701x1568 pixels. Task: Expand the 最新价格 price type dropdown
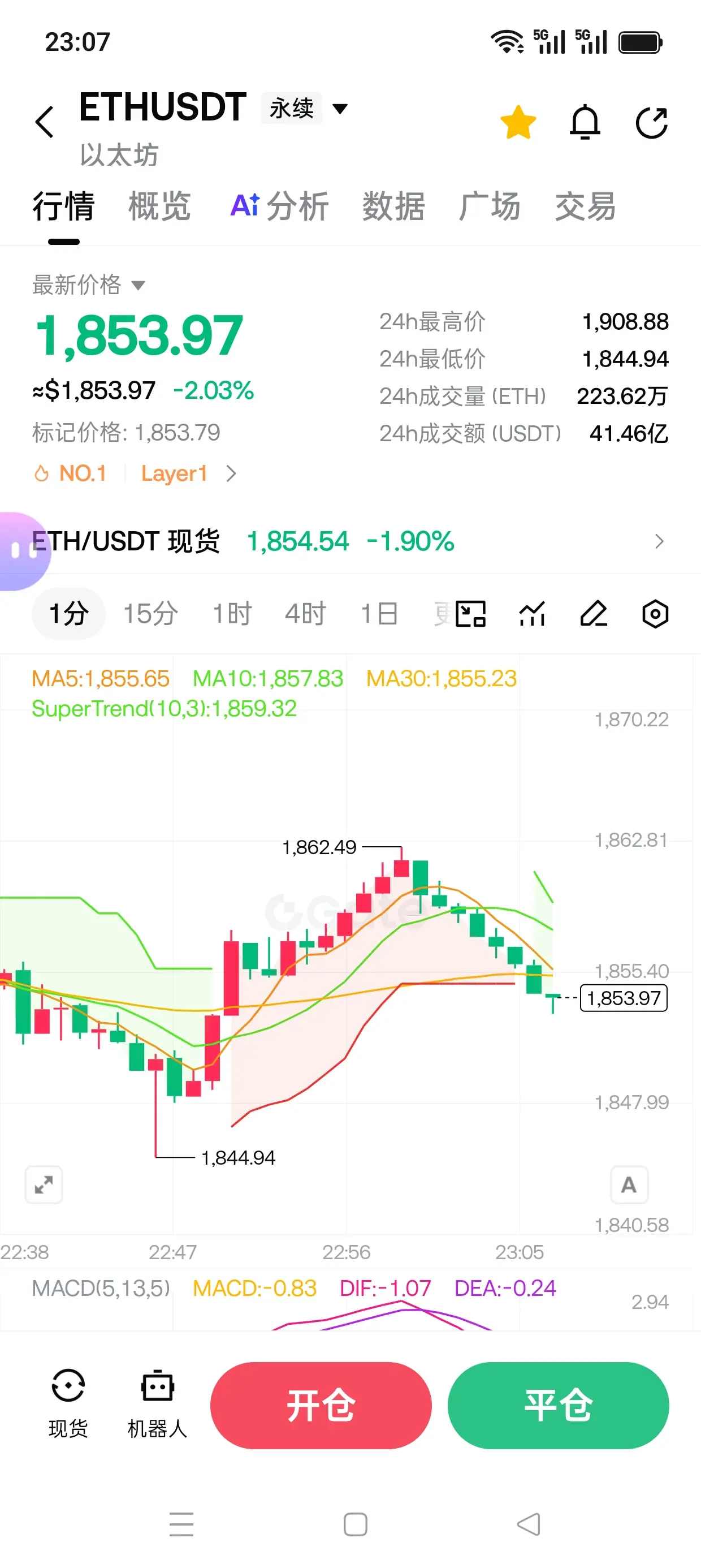pos(88,285)
